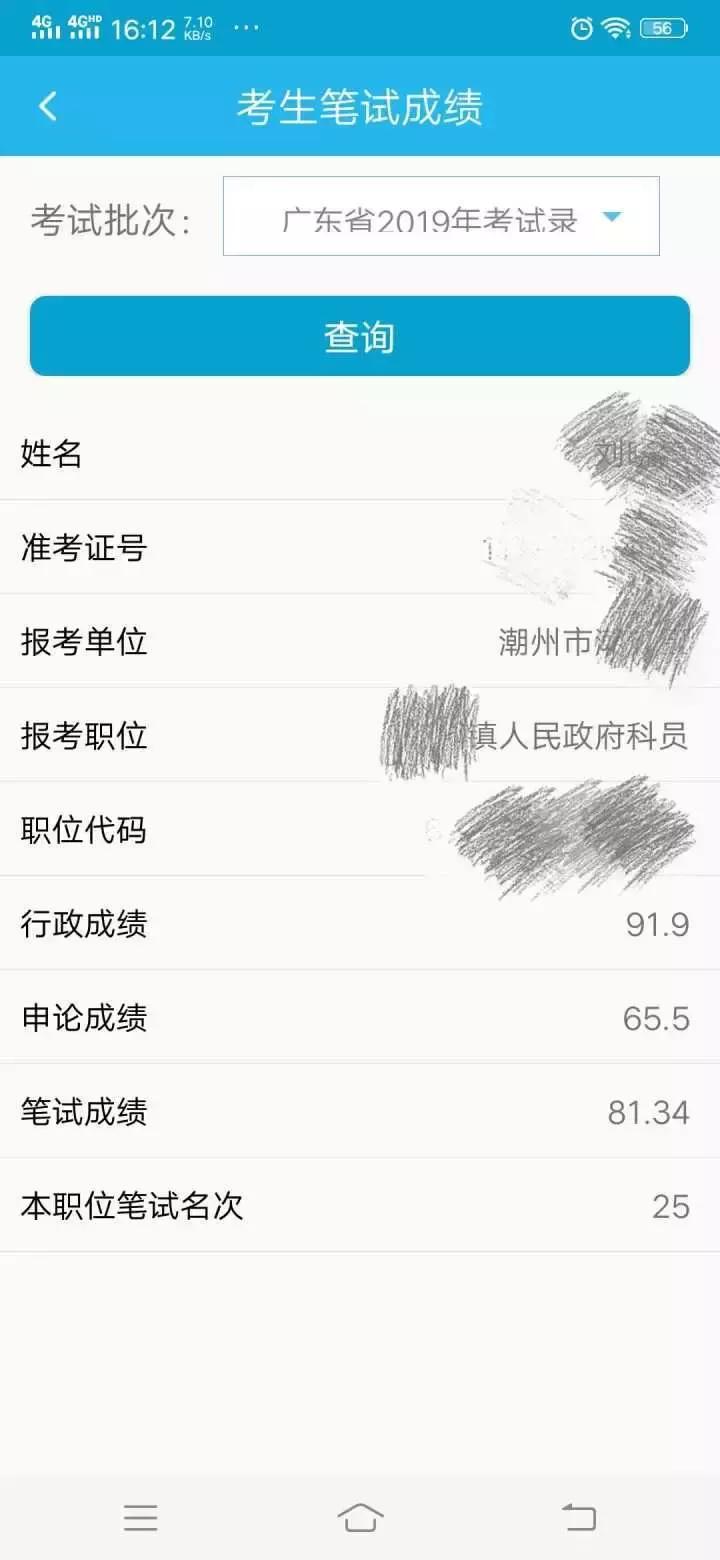Open the recent apps menu button
The width and height of the screenshot is (720, 1560).
[x=141, y=1517]
